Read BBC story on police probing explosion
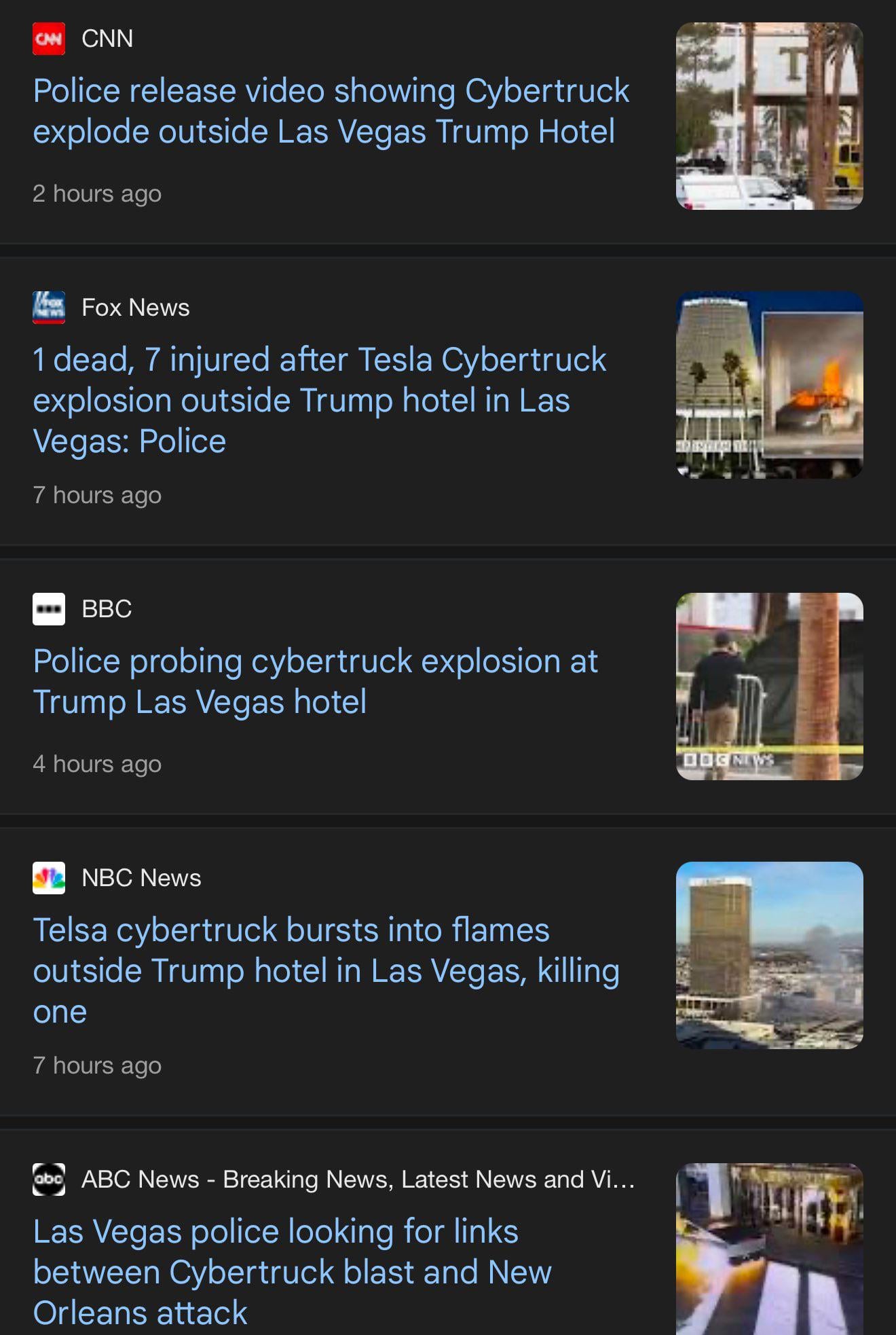 [316, 681]
